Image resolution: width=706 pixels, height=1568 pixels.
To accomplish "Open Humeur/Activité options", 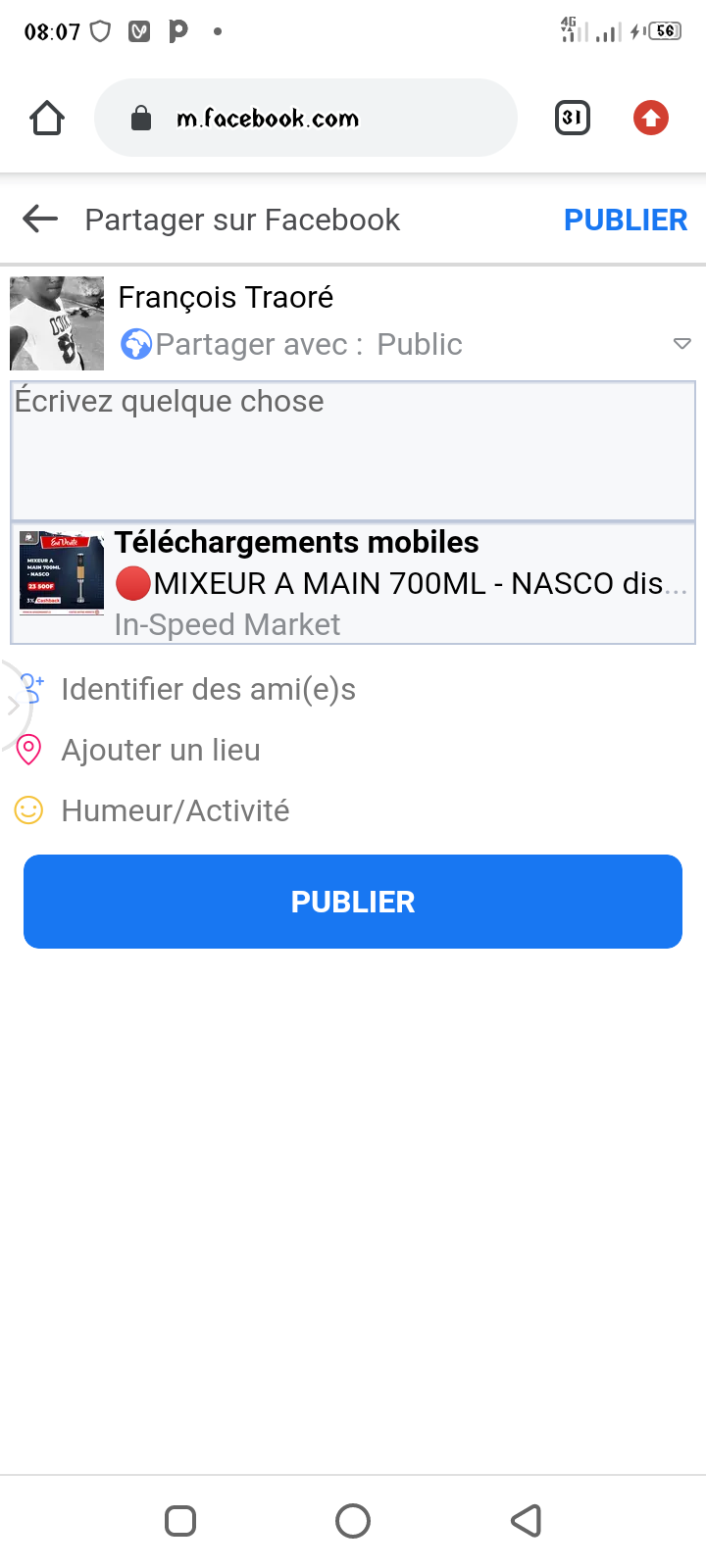I will (x=175, y=811).
